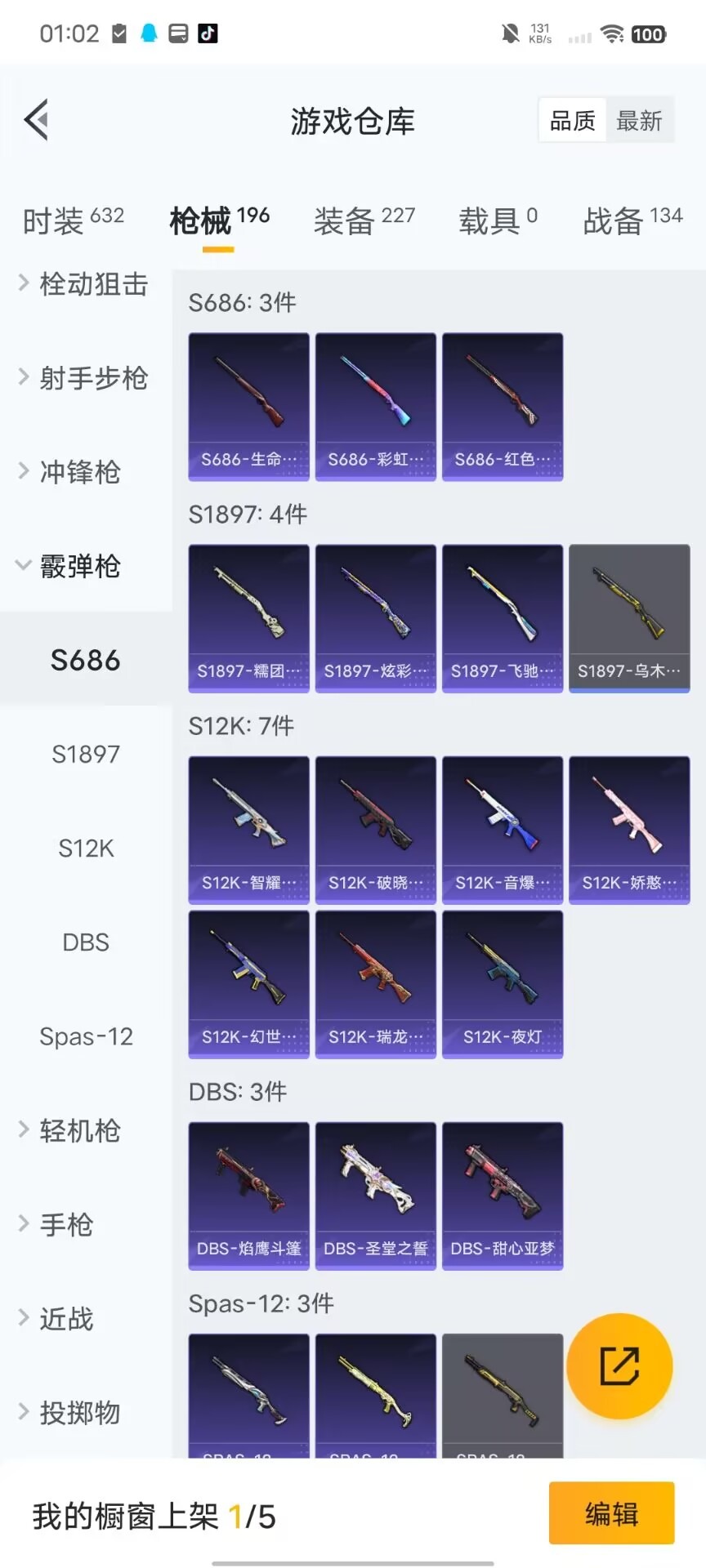Screen dimensions: 706x1568
Task: Open the S12K-夜灯 skin tile
Action: [503, 983]
